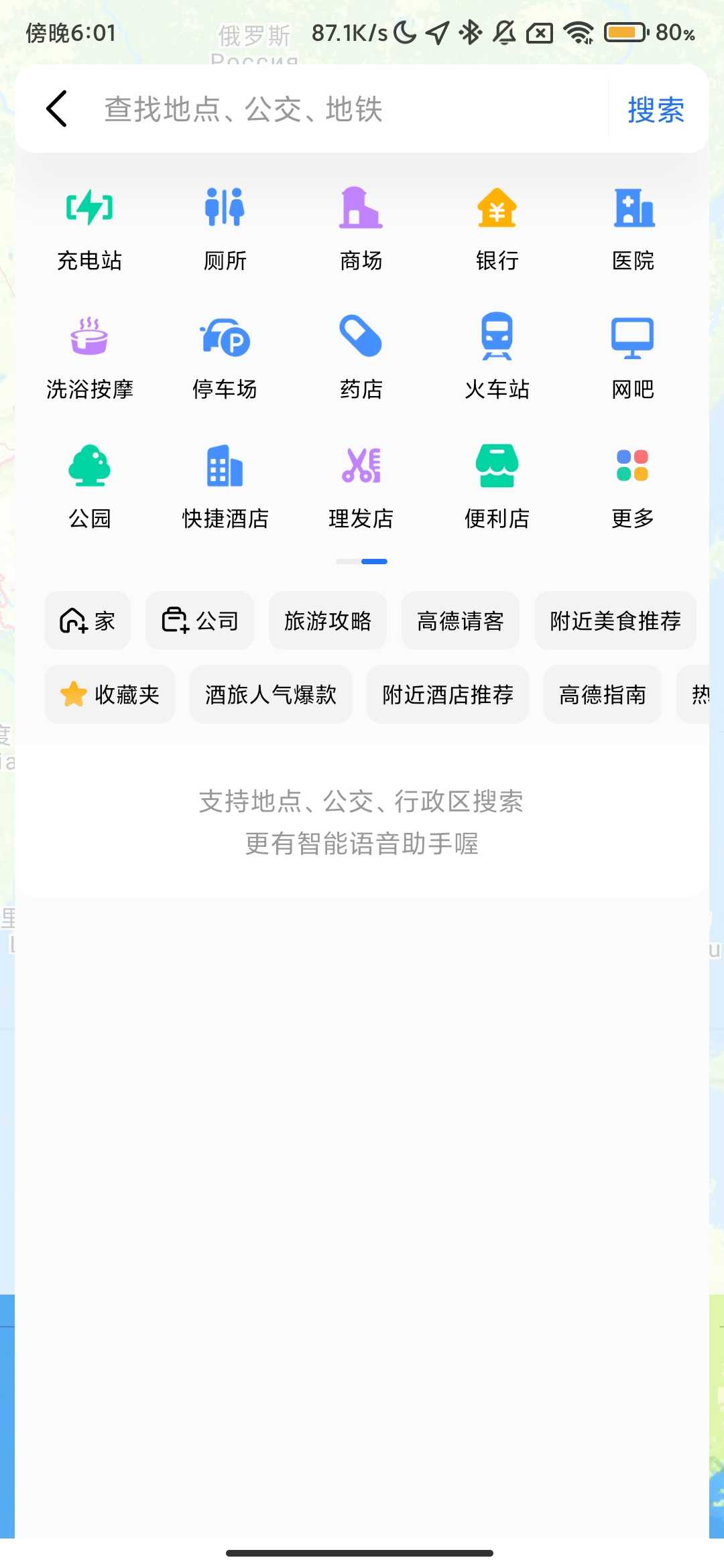
Task: Tap 家 to set home address
Action: tap(87, 621)
